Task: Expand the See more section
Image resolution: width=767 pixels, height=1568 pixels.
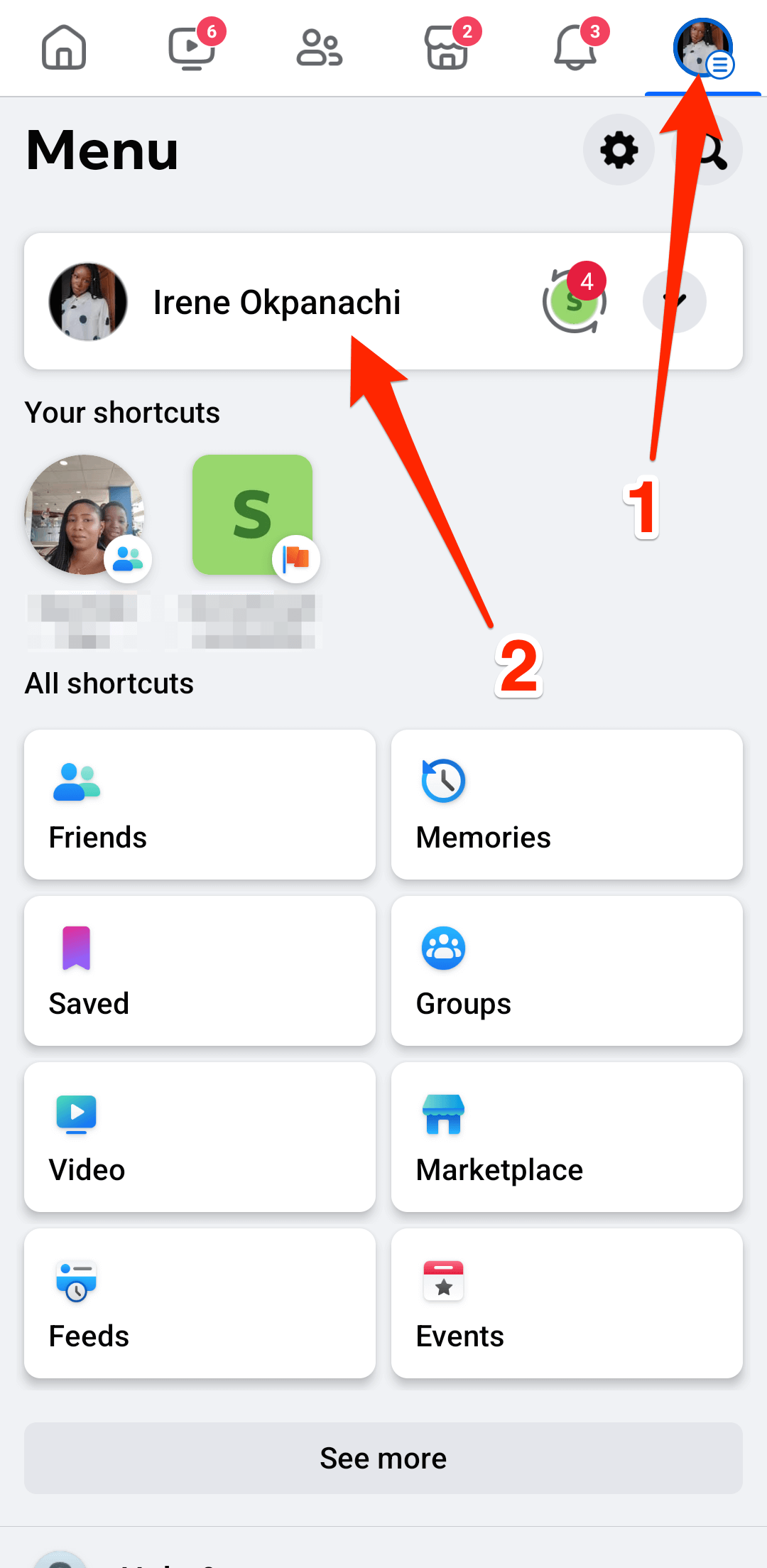Action: tap(383, 1458)
